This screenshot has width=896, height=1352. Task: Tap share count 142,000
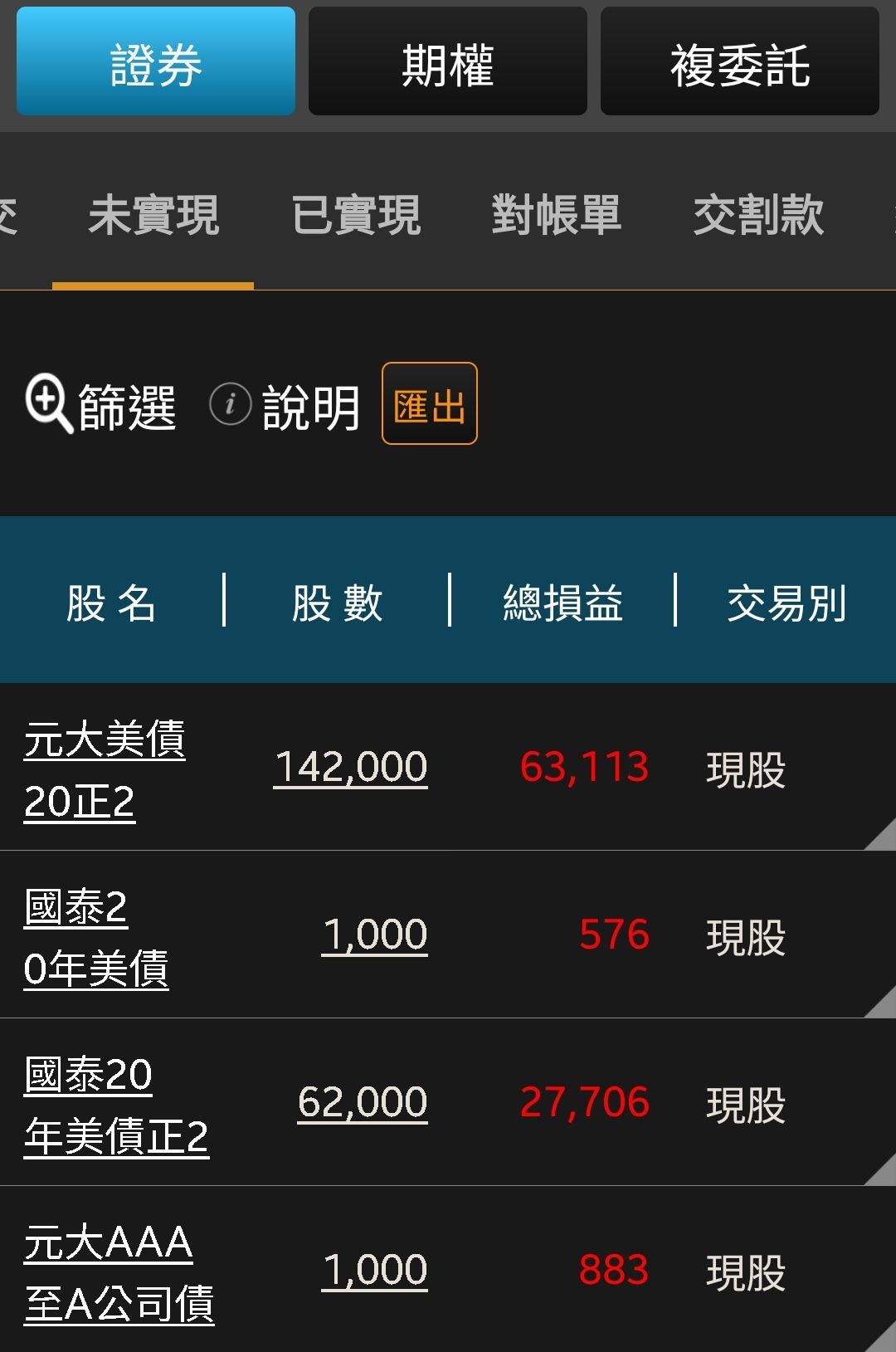pos(350,767)
